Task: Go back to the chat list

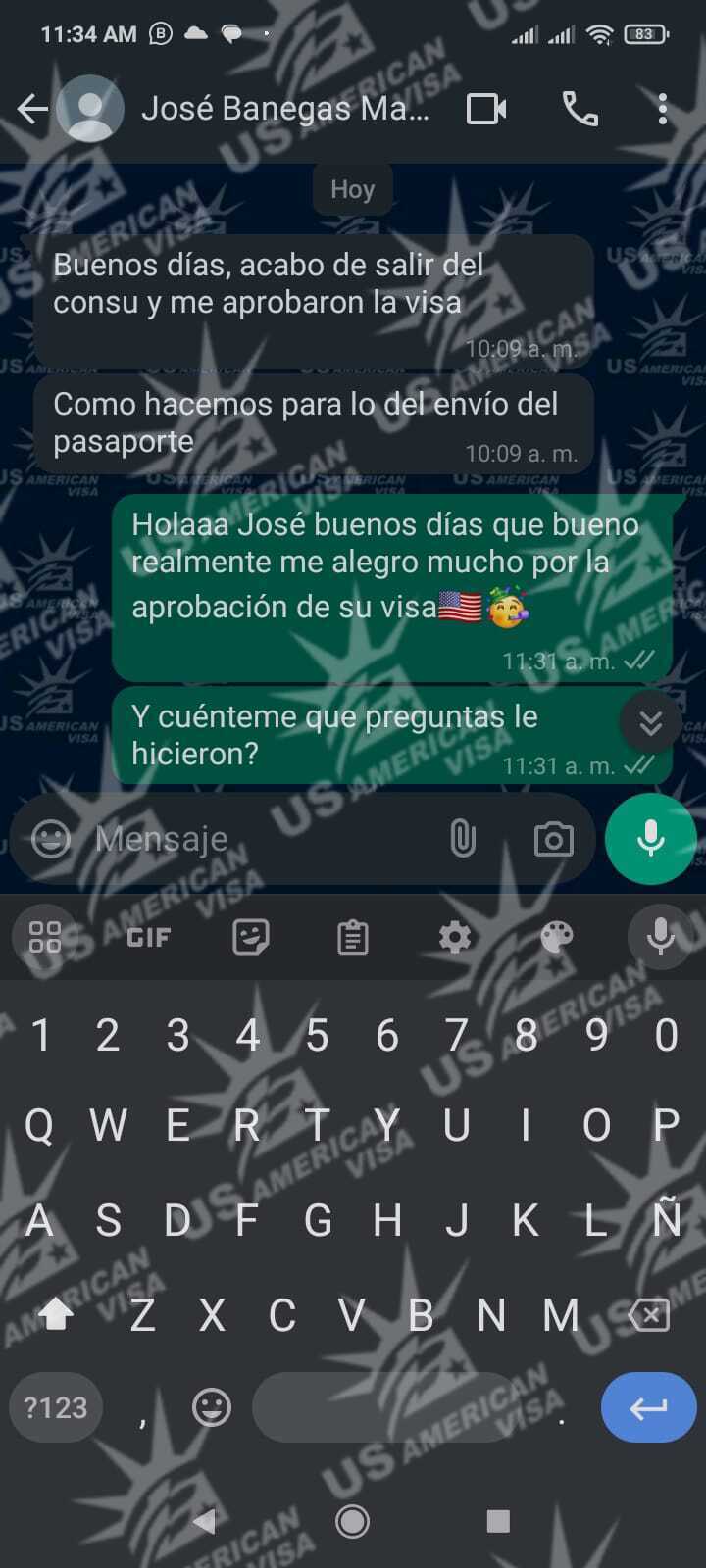Action: click(x=32, y=109)
